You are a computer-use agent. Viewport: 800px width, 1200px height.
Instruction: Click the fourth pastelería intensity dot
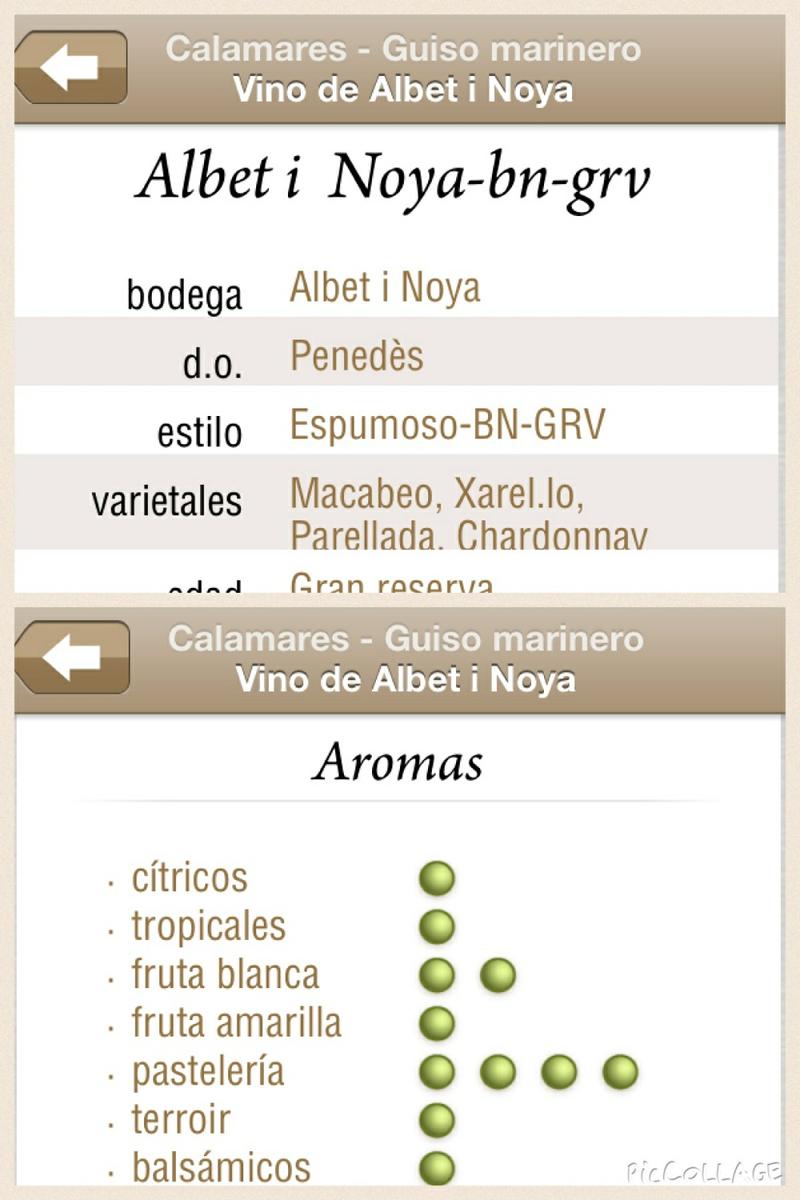tap(617, 1070)
